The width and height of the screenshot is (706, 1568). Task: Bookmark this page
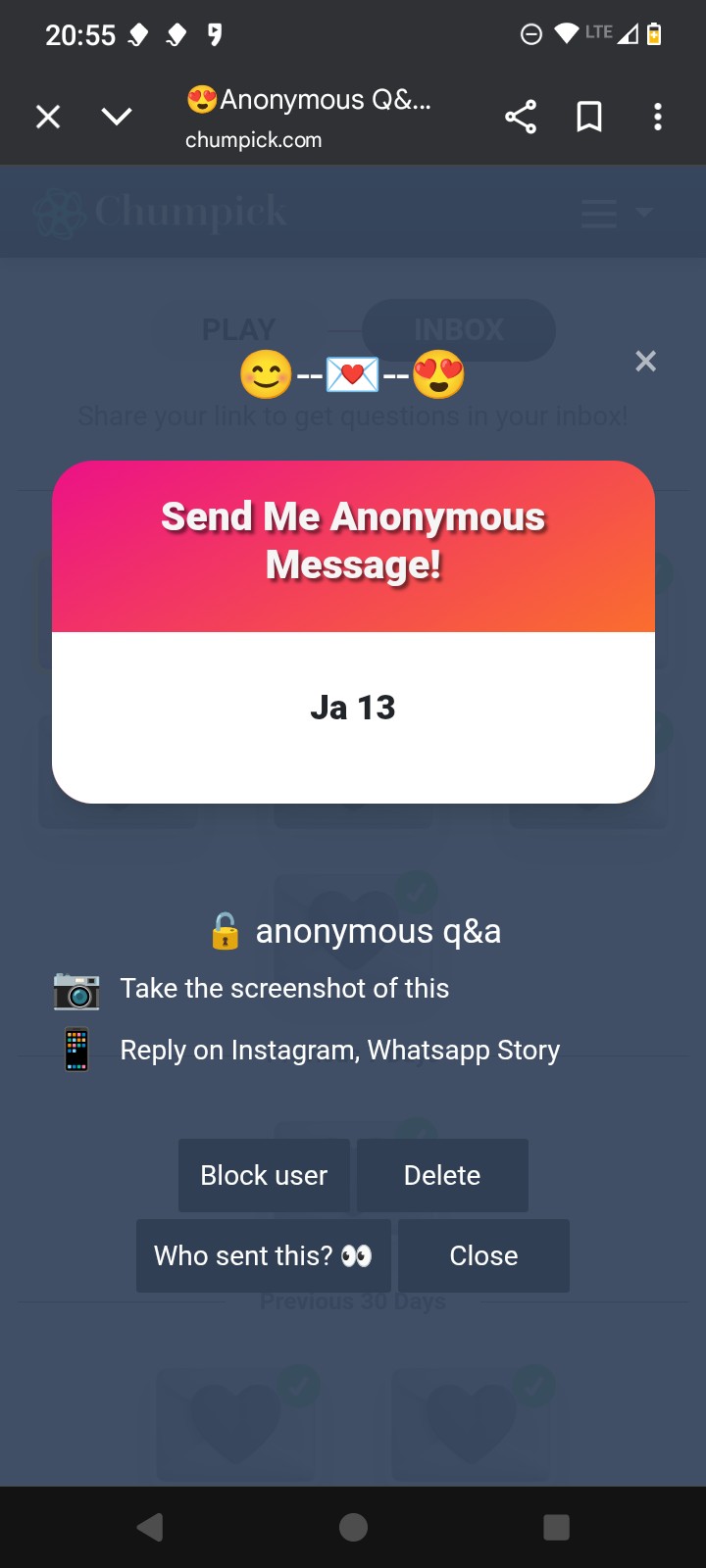tap(589, 118)
